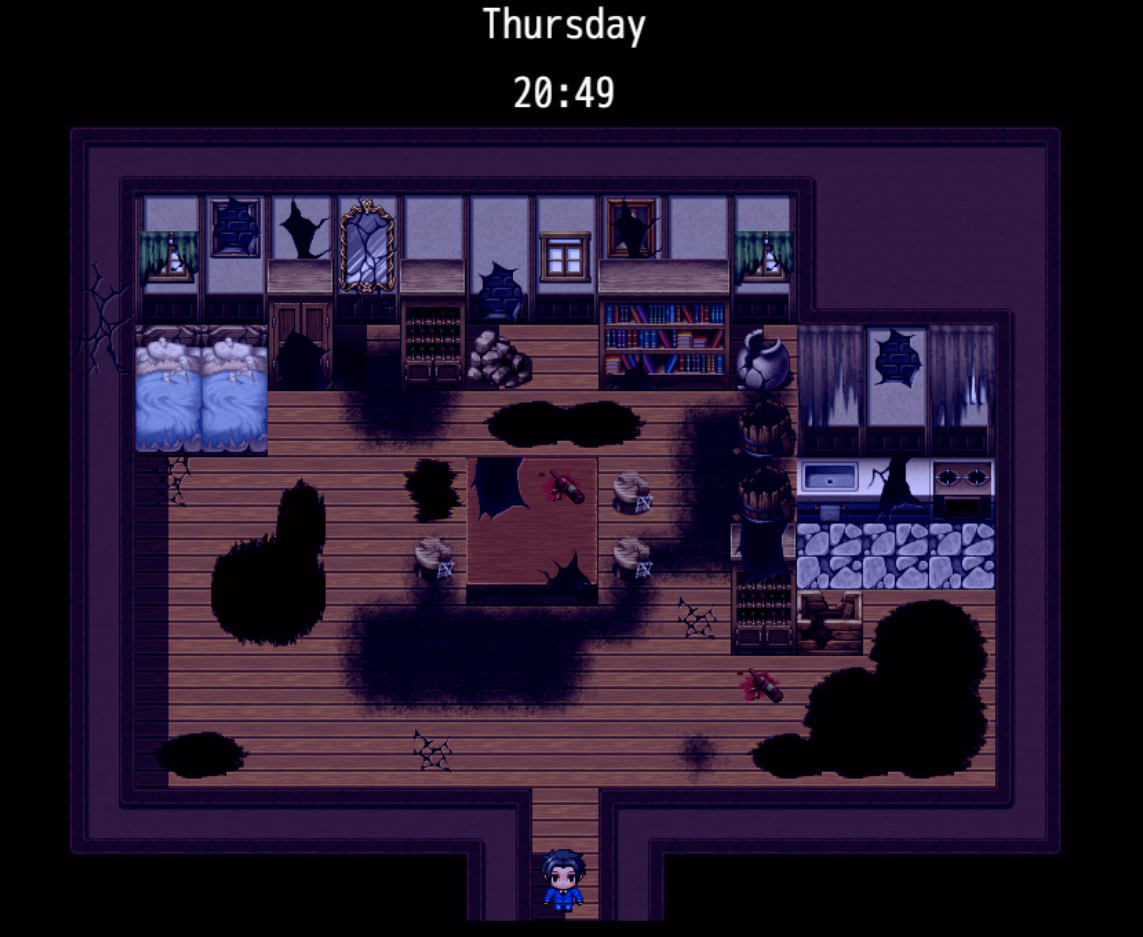Check the dark wooden wardrobe

[299, 343]
